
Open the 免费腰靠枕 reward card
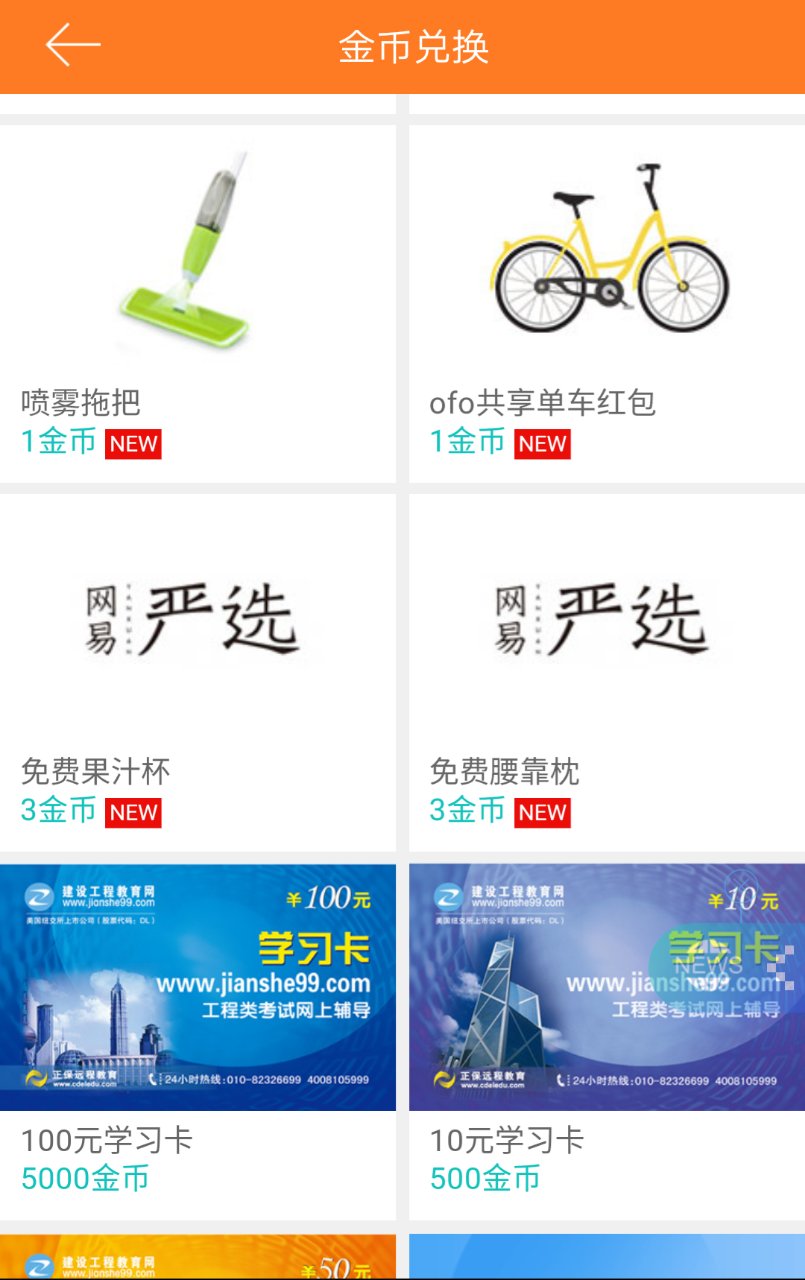606,670
